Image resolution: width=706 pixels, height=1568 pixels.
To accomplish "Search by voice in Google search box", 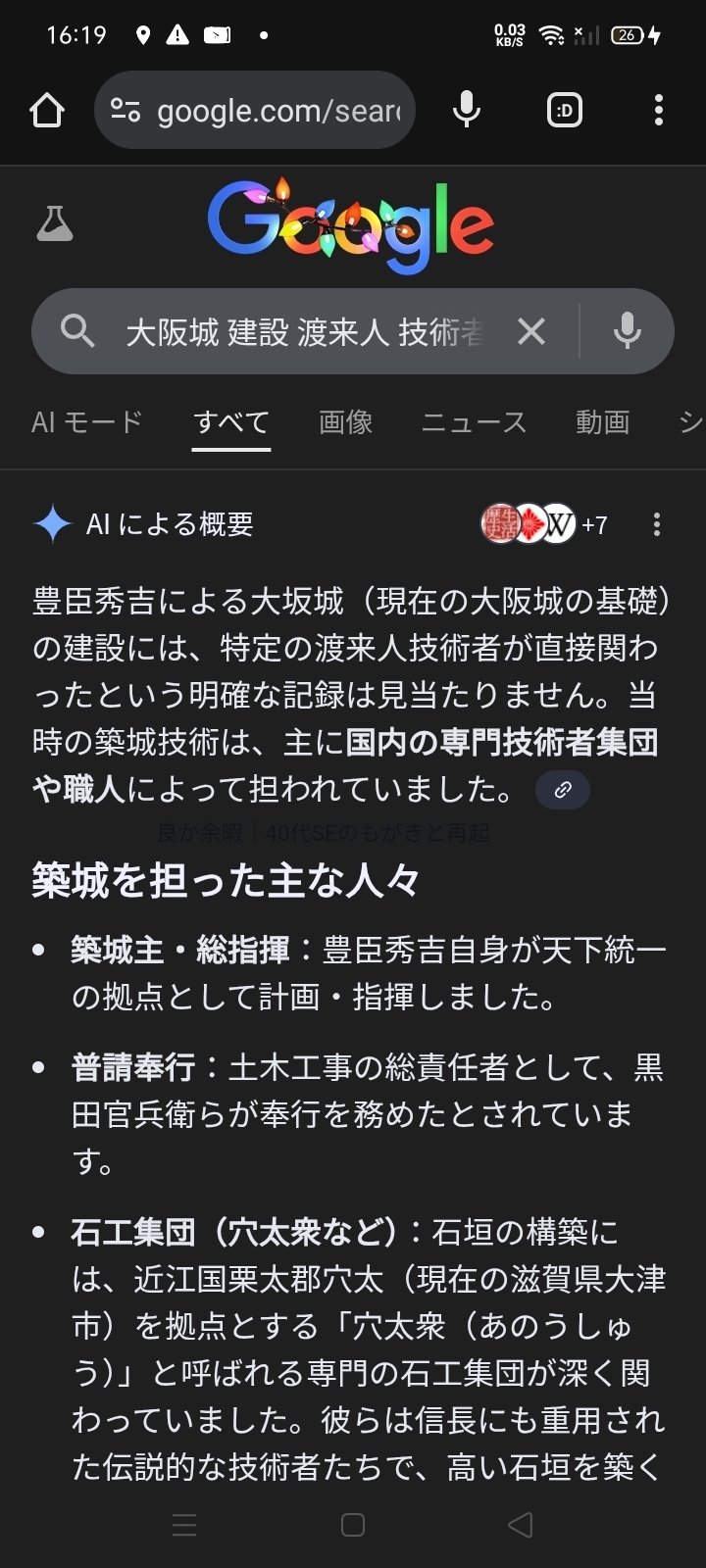I will pyautogui.click(x=628, y=332).
